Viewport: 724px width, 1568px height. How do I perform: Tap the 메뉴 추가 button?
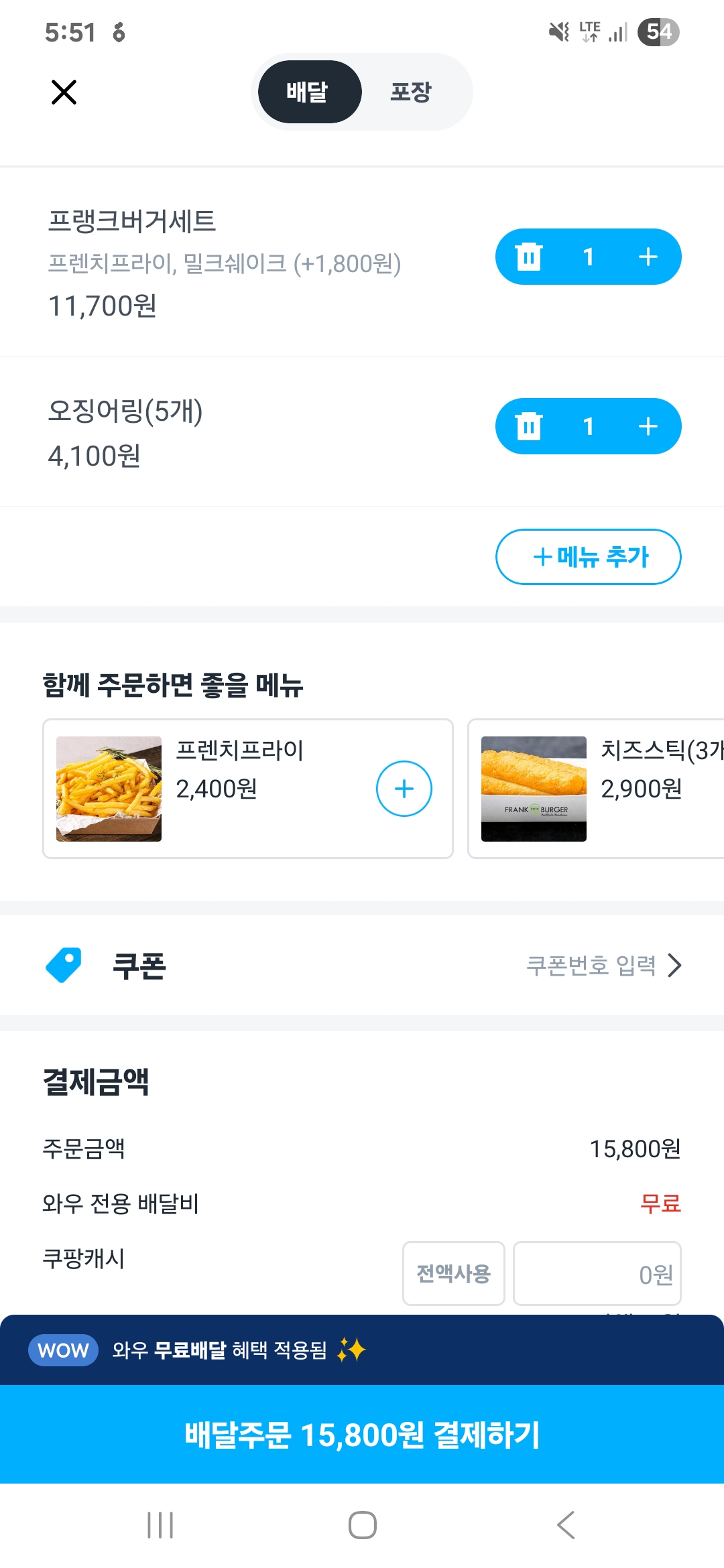tap(589, 557)
